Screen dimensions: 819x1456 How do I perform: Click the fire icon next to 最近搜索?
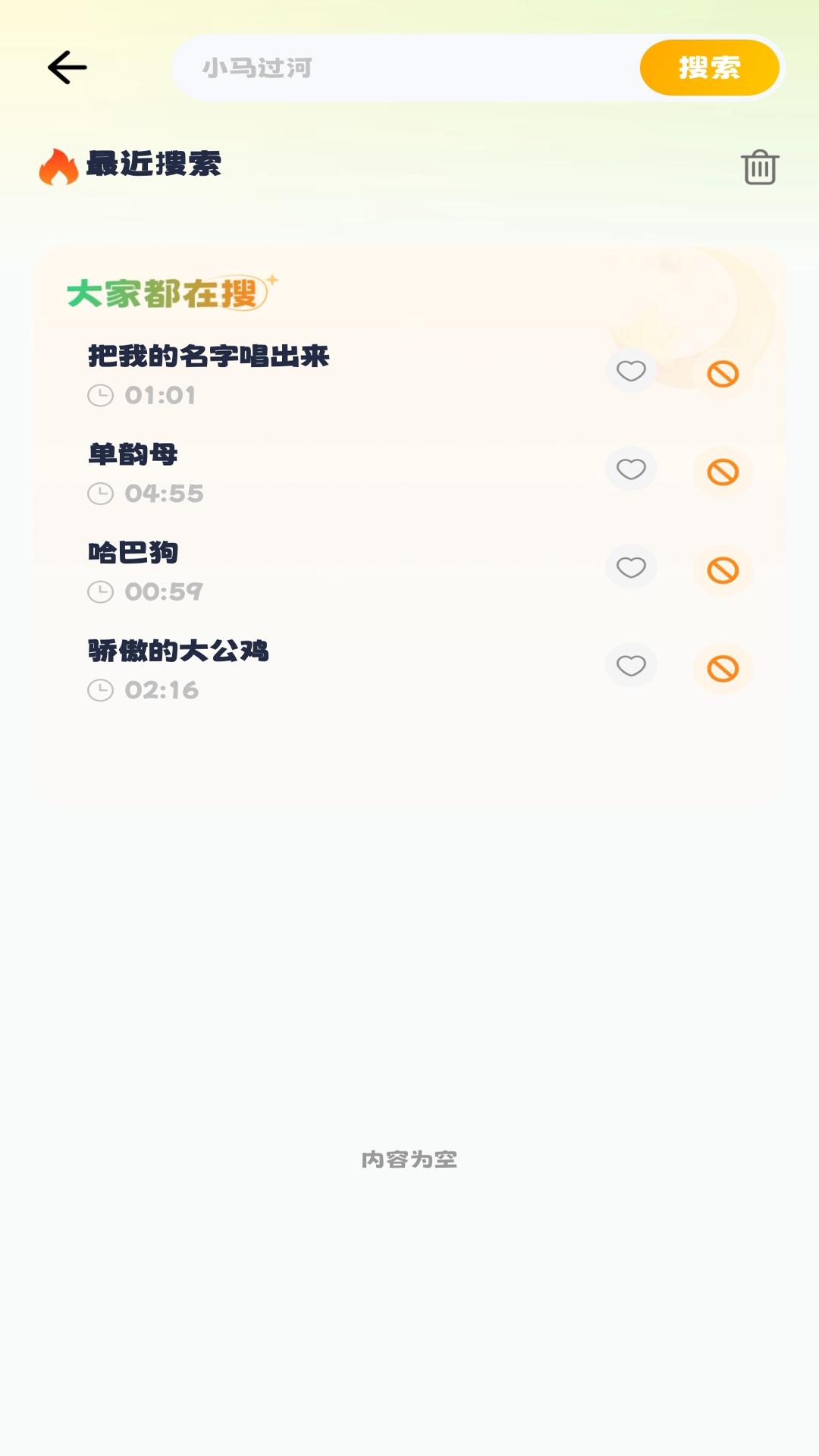pyautogui.click(x=57, y=165)
